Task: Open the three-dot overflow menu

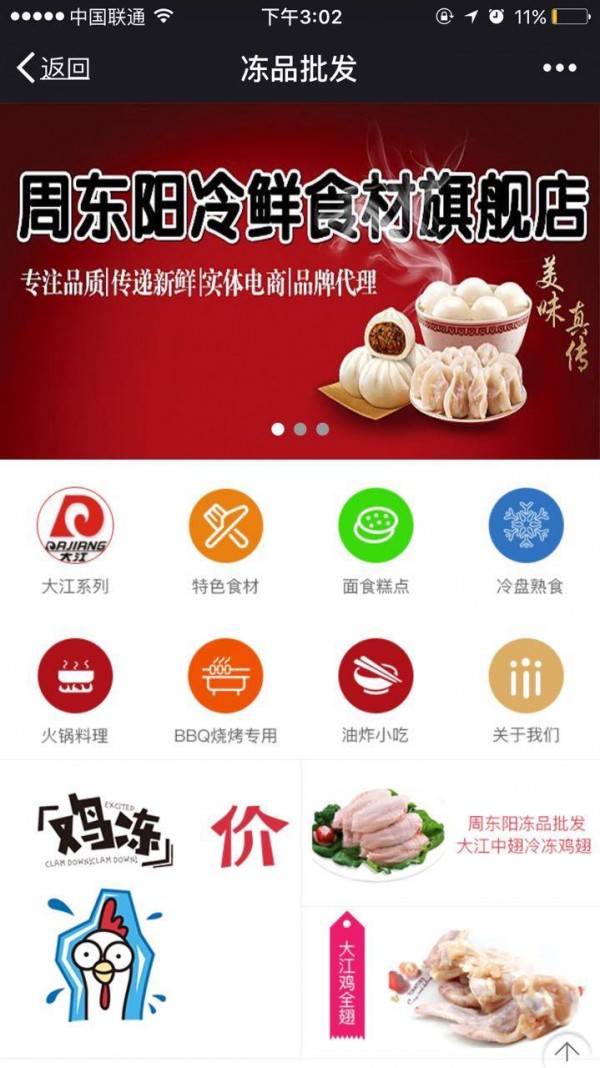Action: click(560, 68)
